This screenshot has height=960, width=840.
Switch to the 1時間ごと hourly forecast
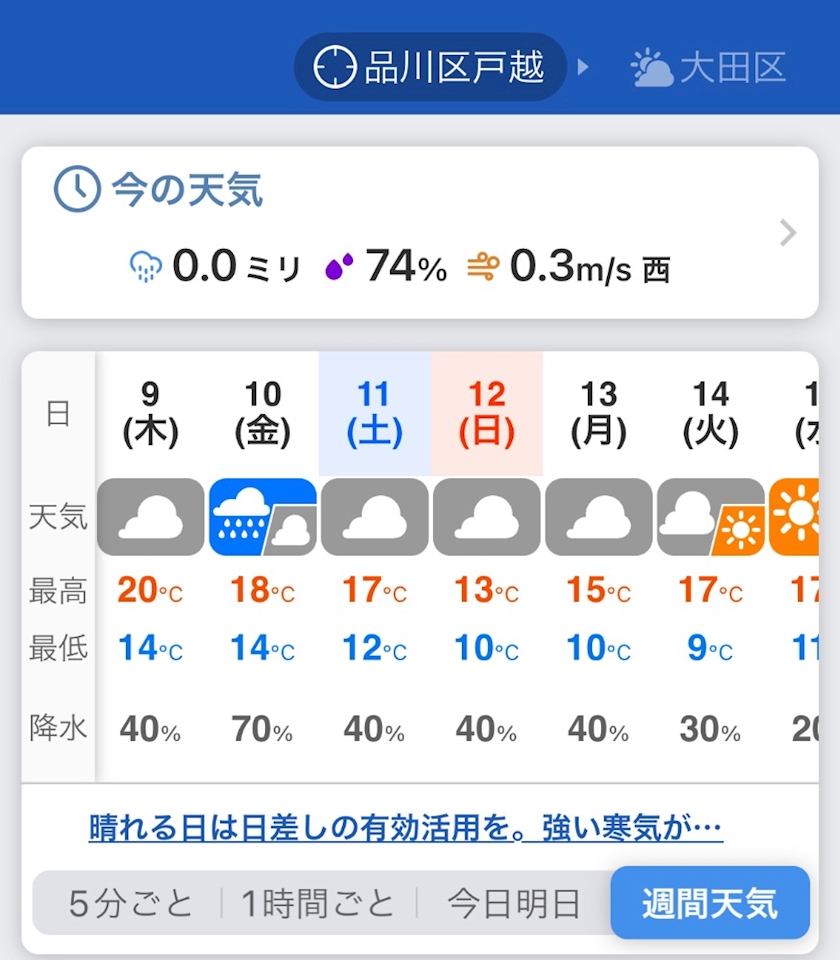317,904
